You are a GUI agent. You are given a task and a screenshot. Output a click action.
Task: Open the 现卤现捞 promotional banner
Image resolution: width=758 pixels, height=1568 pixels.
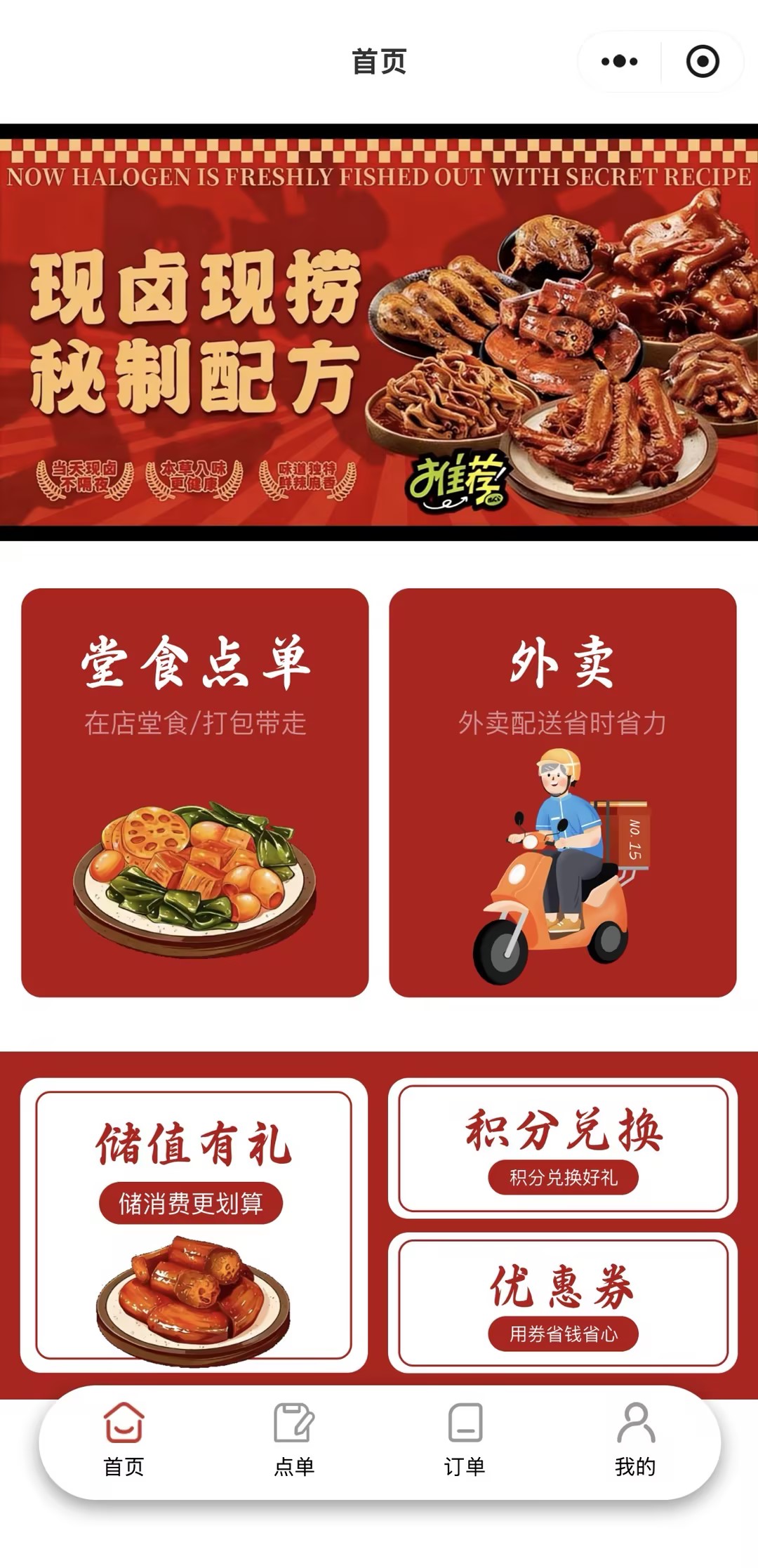379,332
